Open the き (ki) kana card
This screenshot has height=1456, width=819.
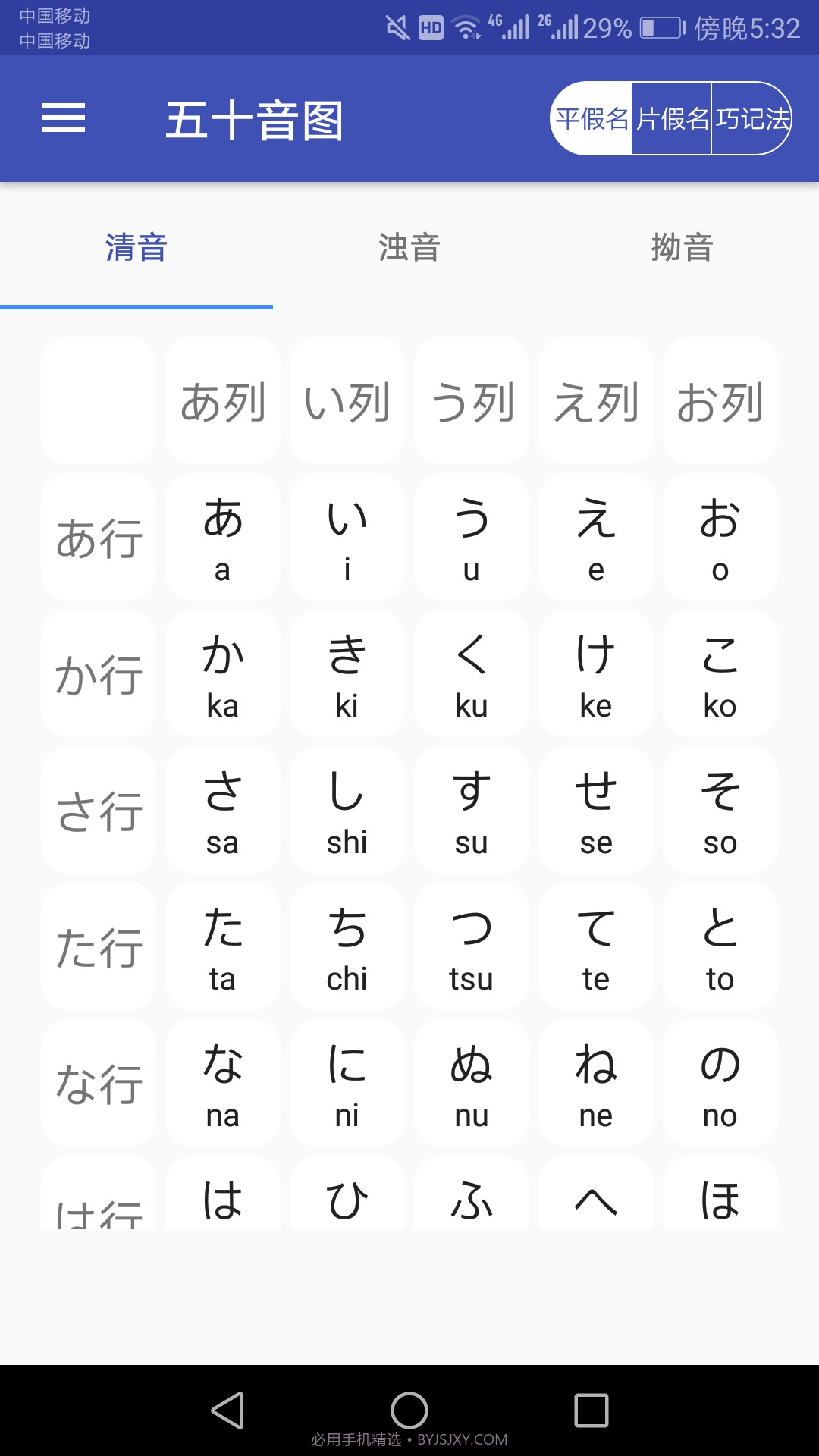pos(347,673)
